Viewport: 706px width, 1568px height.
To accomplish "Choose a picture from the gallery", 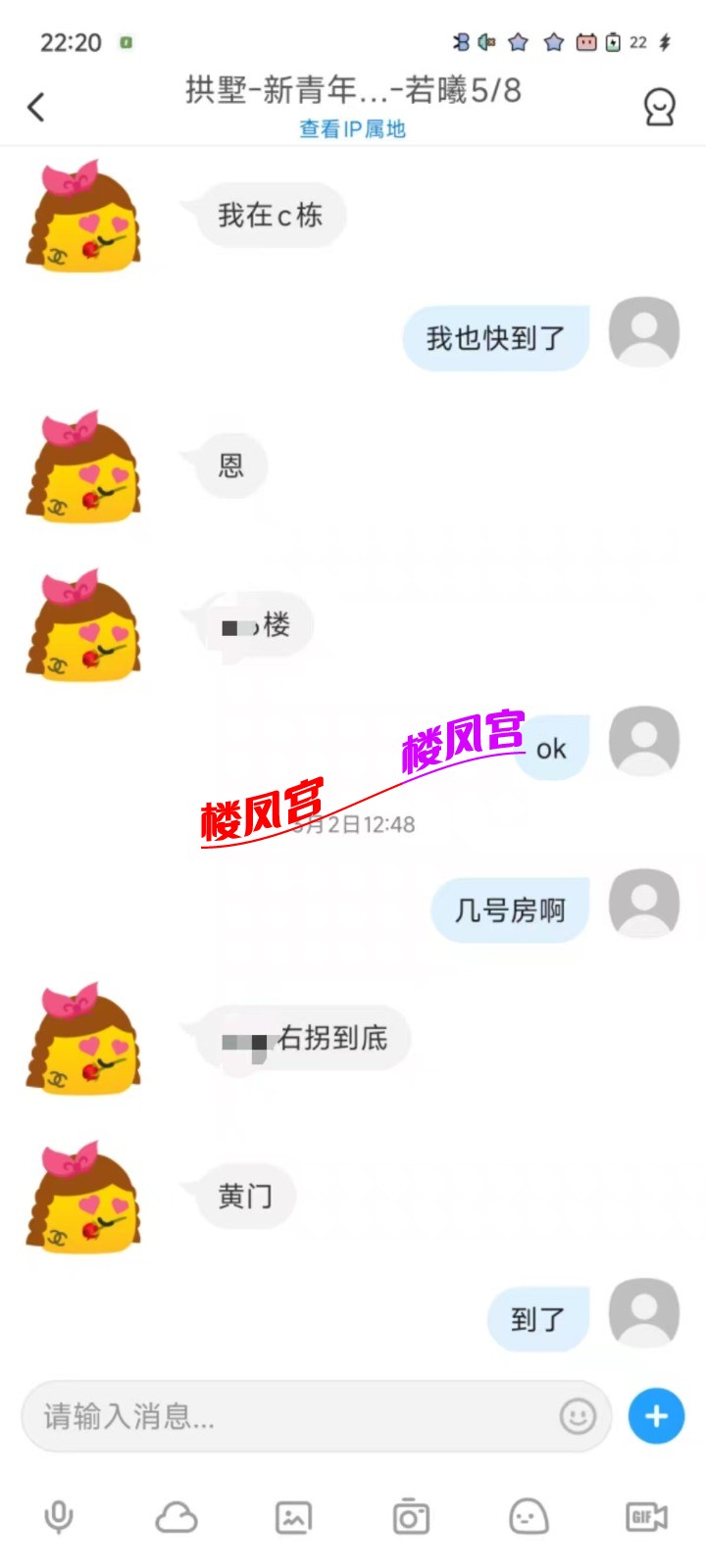I will click(293, 1517).
